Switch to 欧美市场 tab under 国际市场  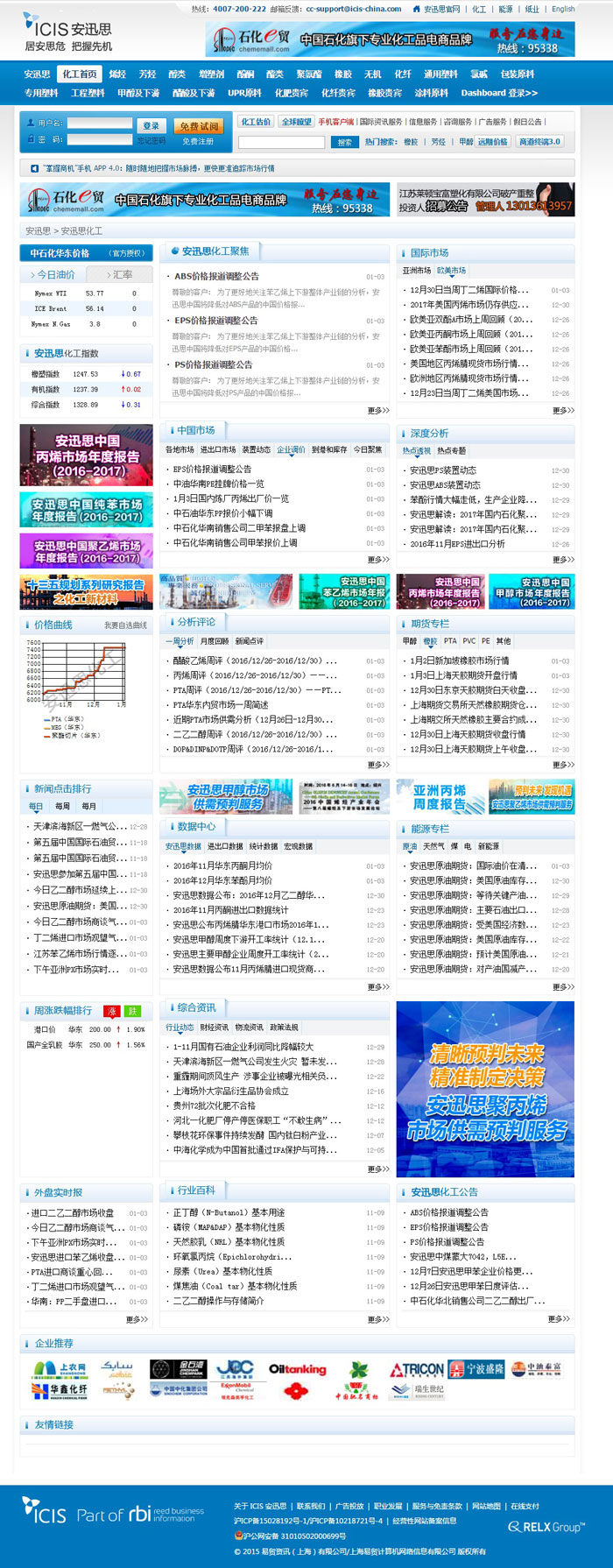(x=452, y=271)
